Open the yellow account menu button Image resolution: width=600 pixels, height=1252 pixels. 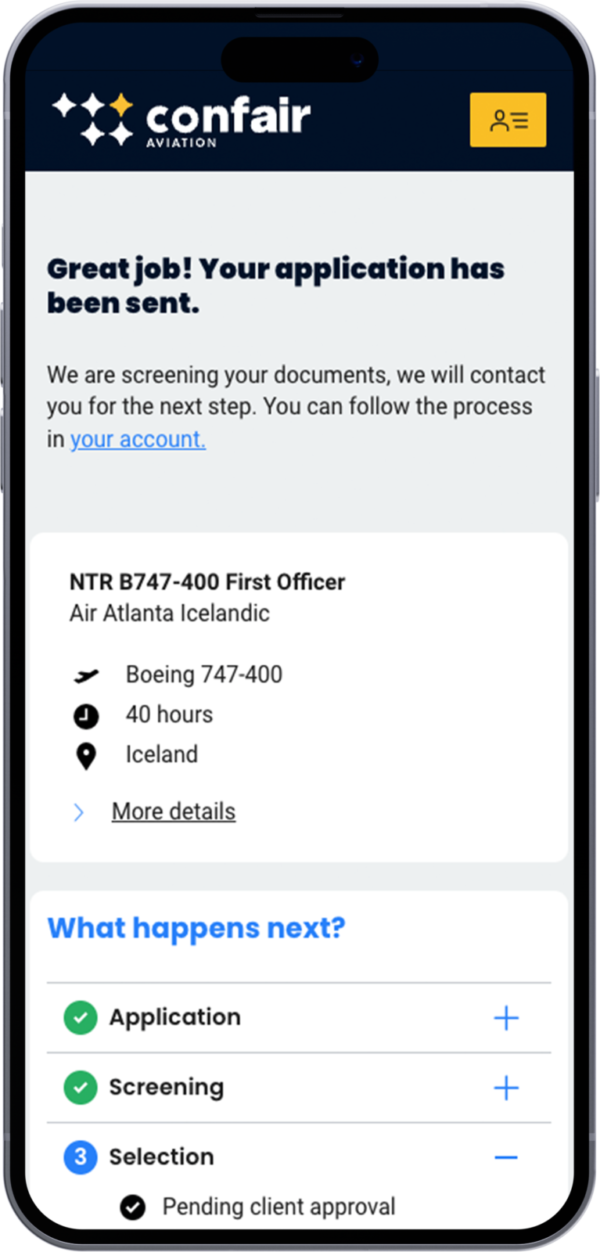click(508, 120)
